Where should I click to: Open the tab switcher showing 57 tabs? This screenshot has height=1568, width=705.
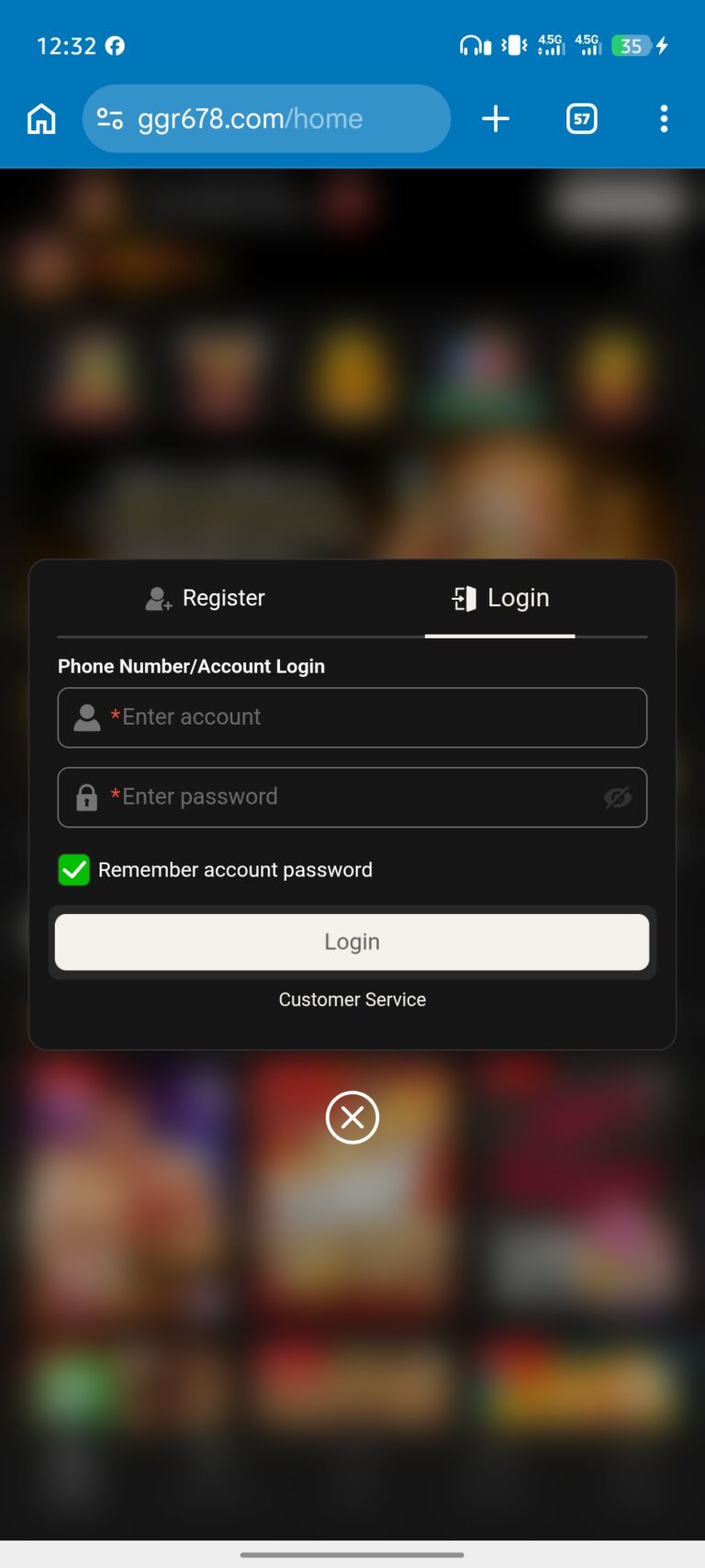coord(582,118)
